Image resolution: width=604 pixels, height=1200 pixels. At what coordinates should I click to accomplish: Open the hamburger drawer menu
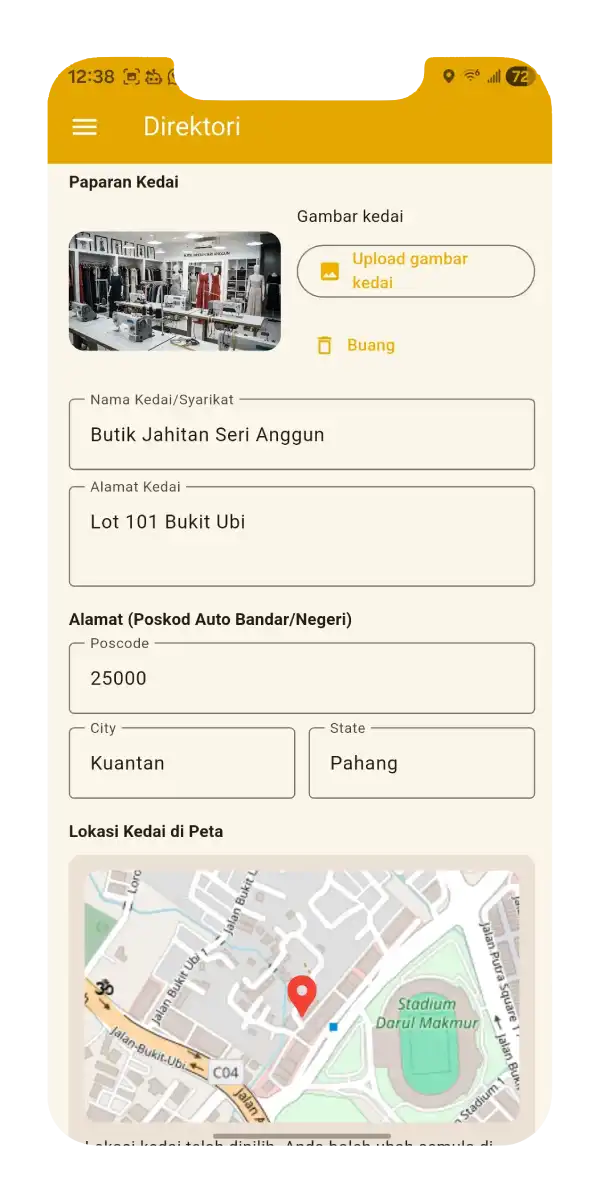coord(85,127)
